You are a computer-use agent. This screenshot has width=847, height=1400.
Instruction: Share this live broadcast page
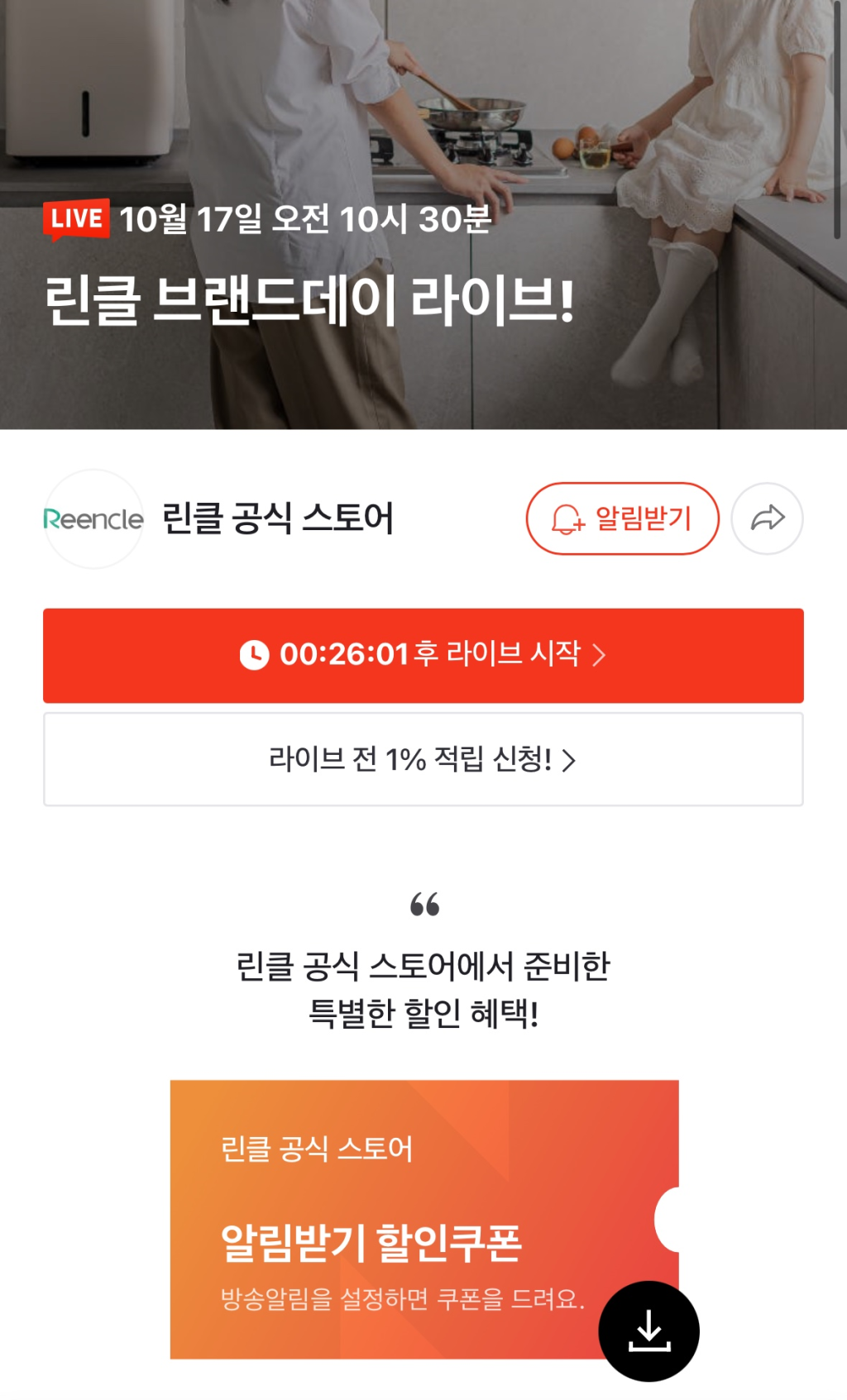pos(767,518)
